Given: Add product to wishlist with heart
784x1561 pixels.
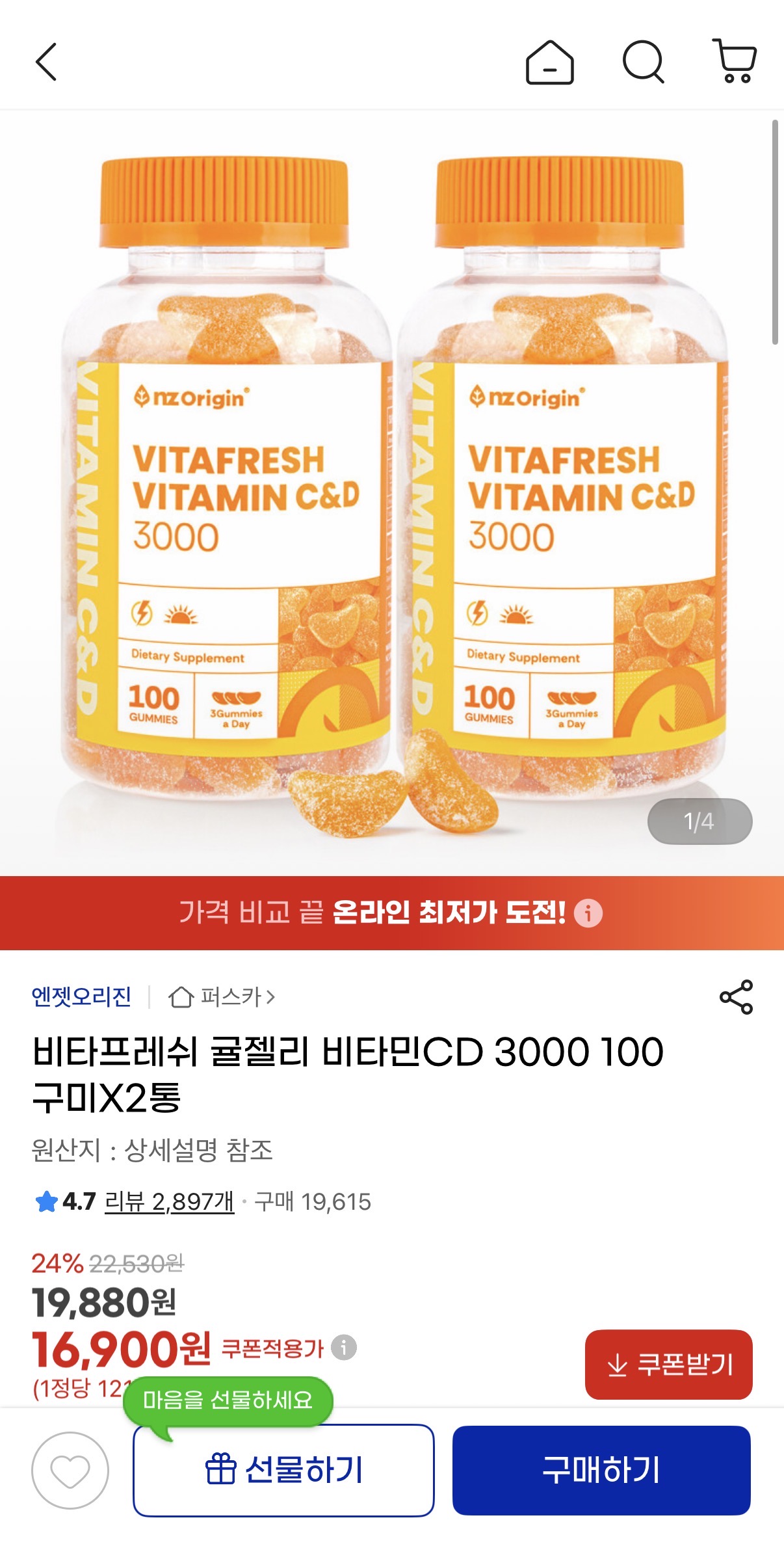Looking at the screenshot, I should point(70,1470).
